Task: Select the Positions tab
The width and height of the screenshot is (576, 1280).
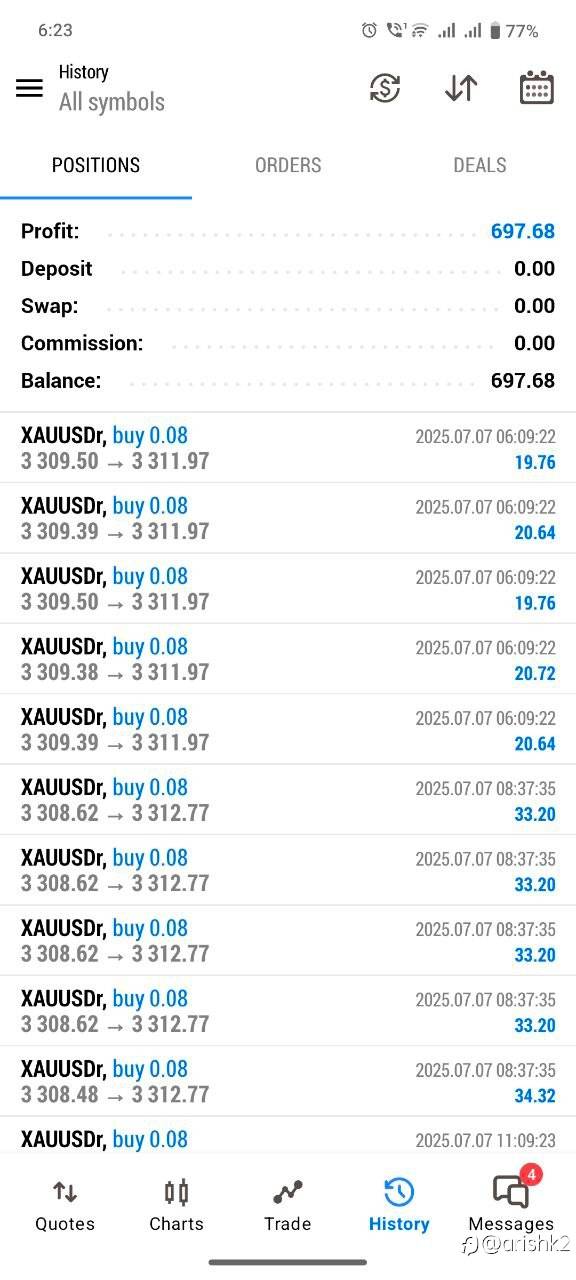Action: pyautogui.click(x=96, y=165)
